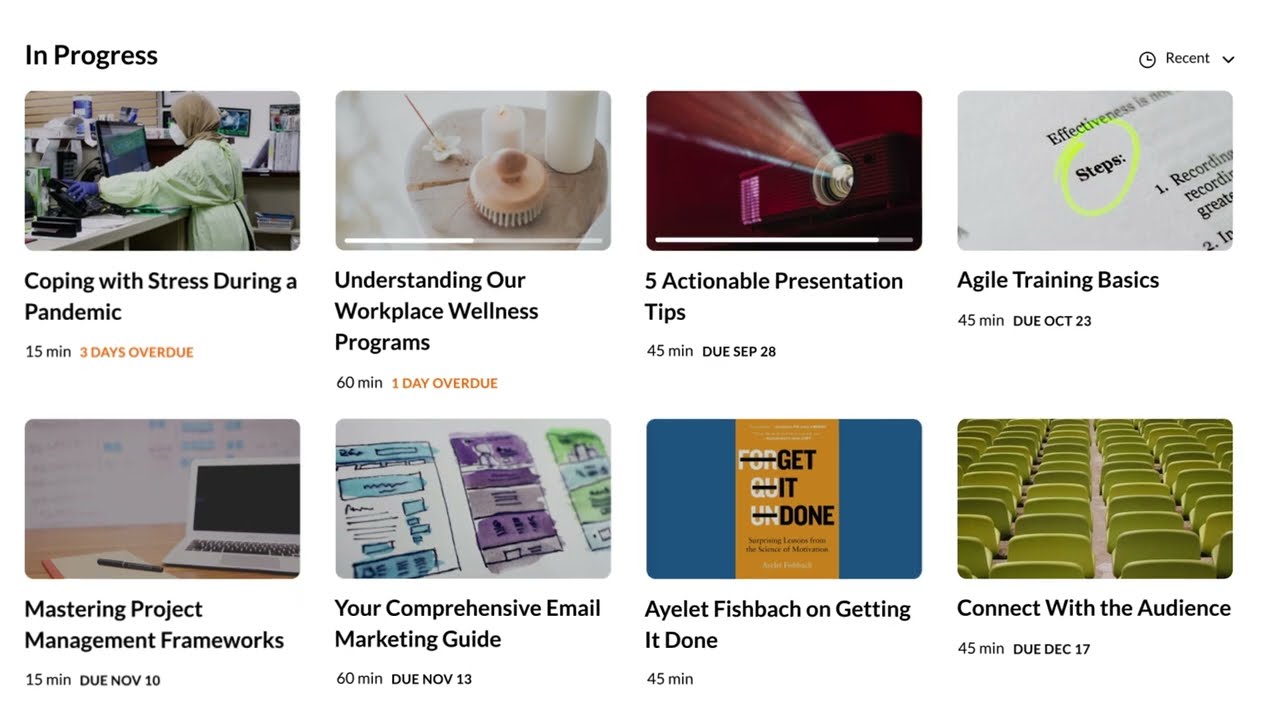This screenshot has height=720, width=1280.
Task: Open Coping with Stress During a Pandemic course
Action: pyautogui.click(x=162, y=171)
